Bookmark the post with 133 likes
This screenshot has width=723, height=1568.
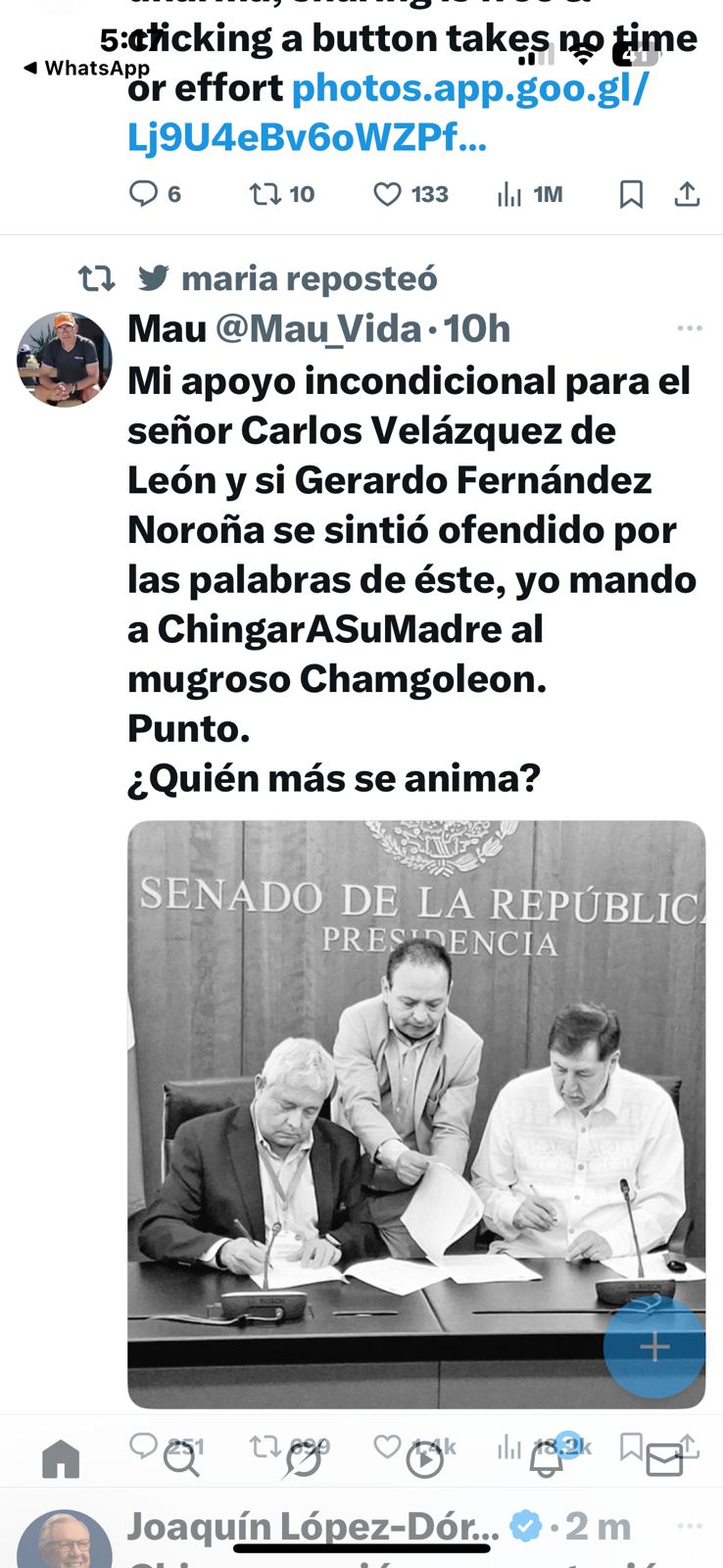point(631,194)
